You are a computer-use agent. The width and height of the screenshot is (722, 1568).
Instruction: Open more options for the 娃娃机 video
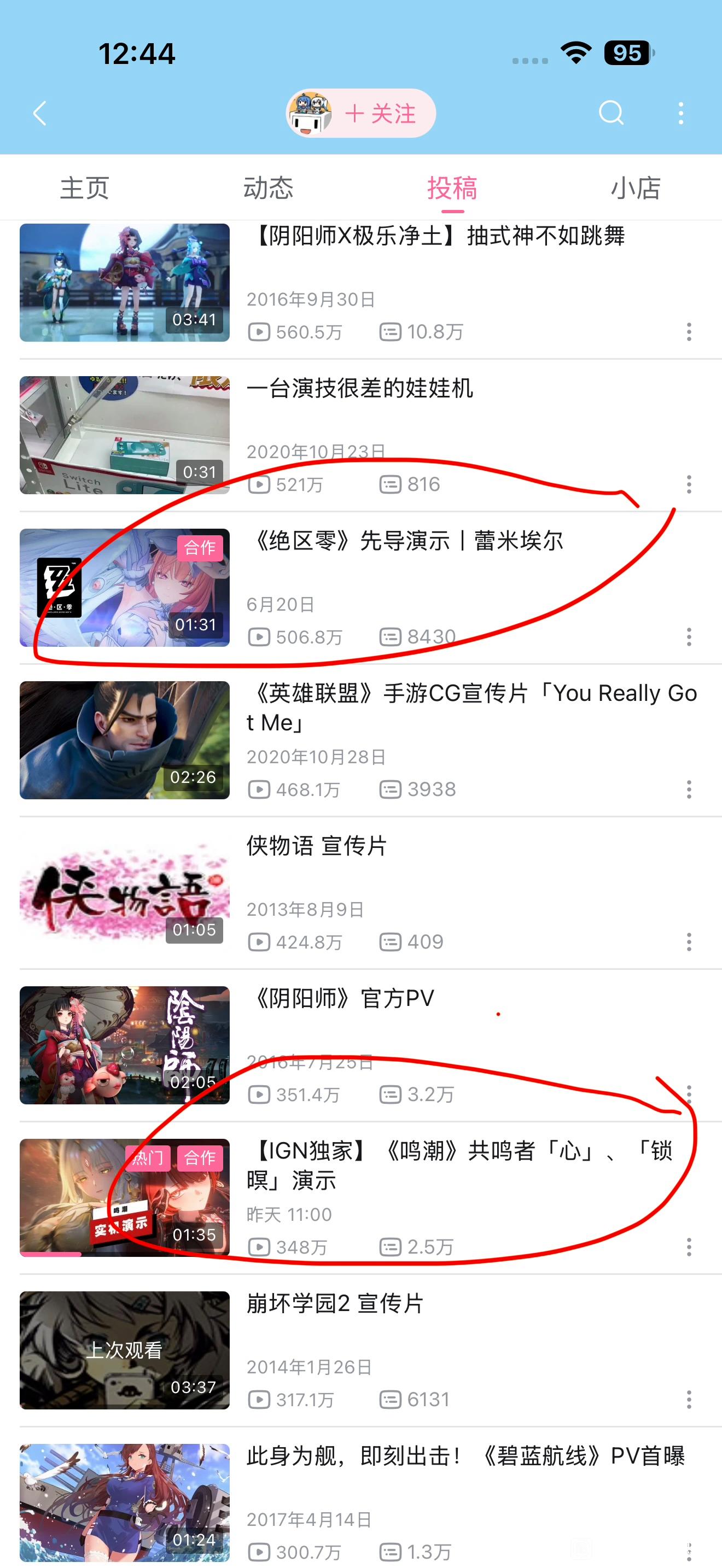coord(689,484)
